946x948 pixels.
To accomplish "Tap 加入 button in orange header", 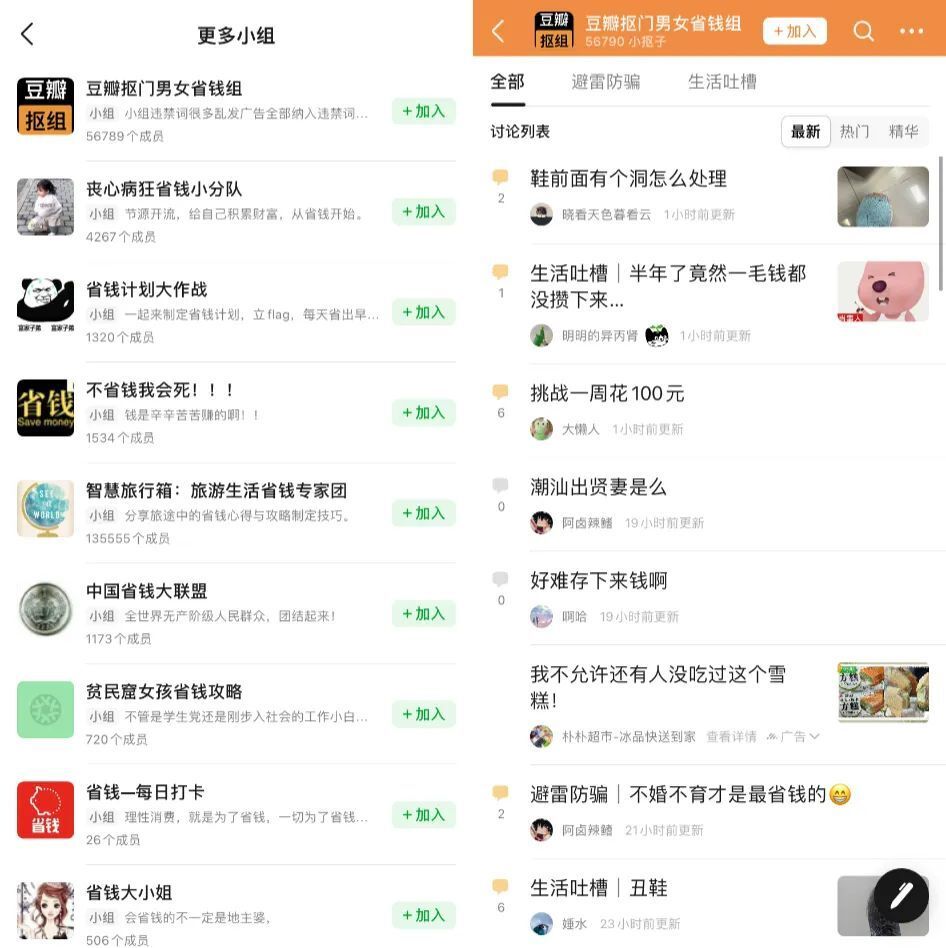I will pyautogui.click(x=795, y=31).
